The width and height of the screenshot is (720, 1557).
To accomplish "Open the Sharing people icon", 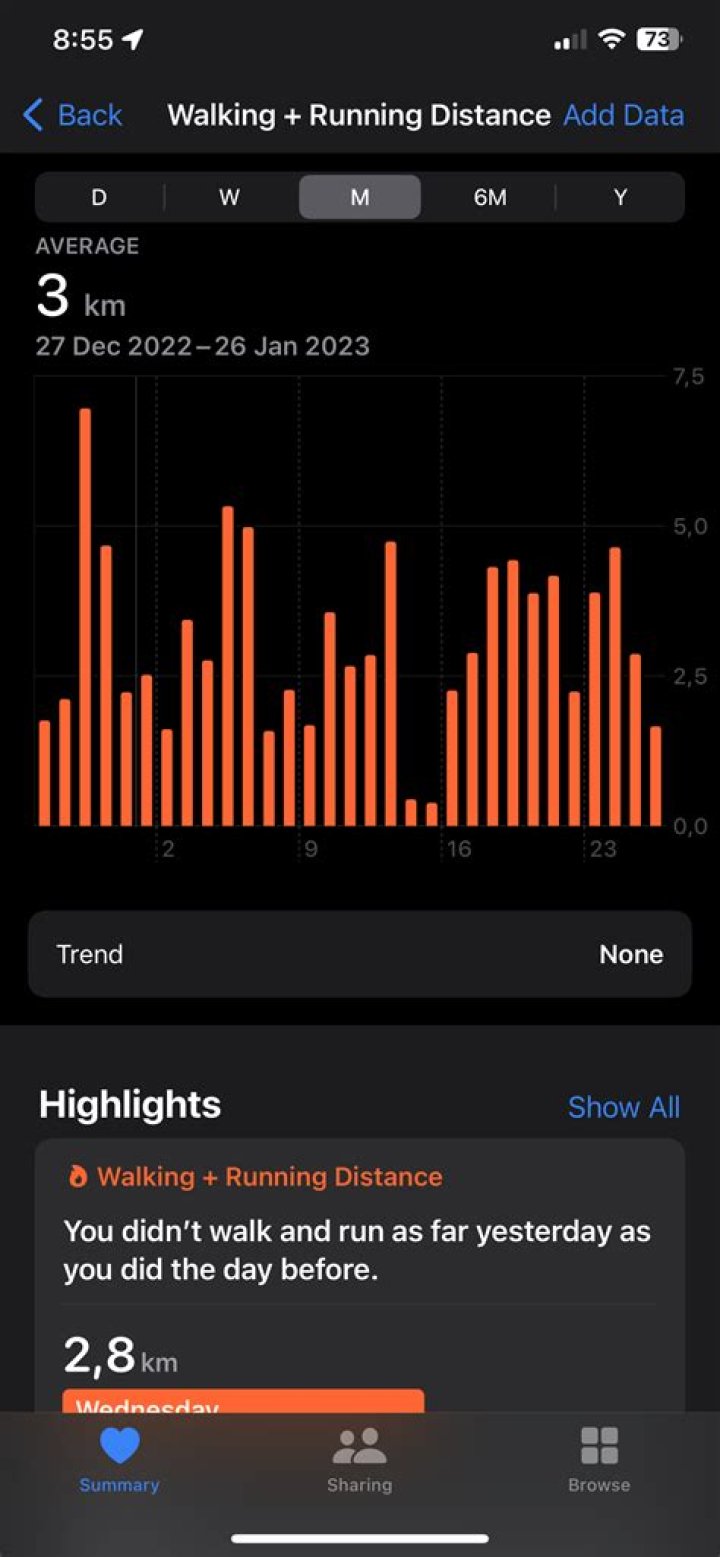I will click(359, 1443).
